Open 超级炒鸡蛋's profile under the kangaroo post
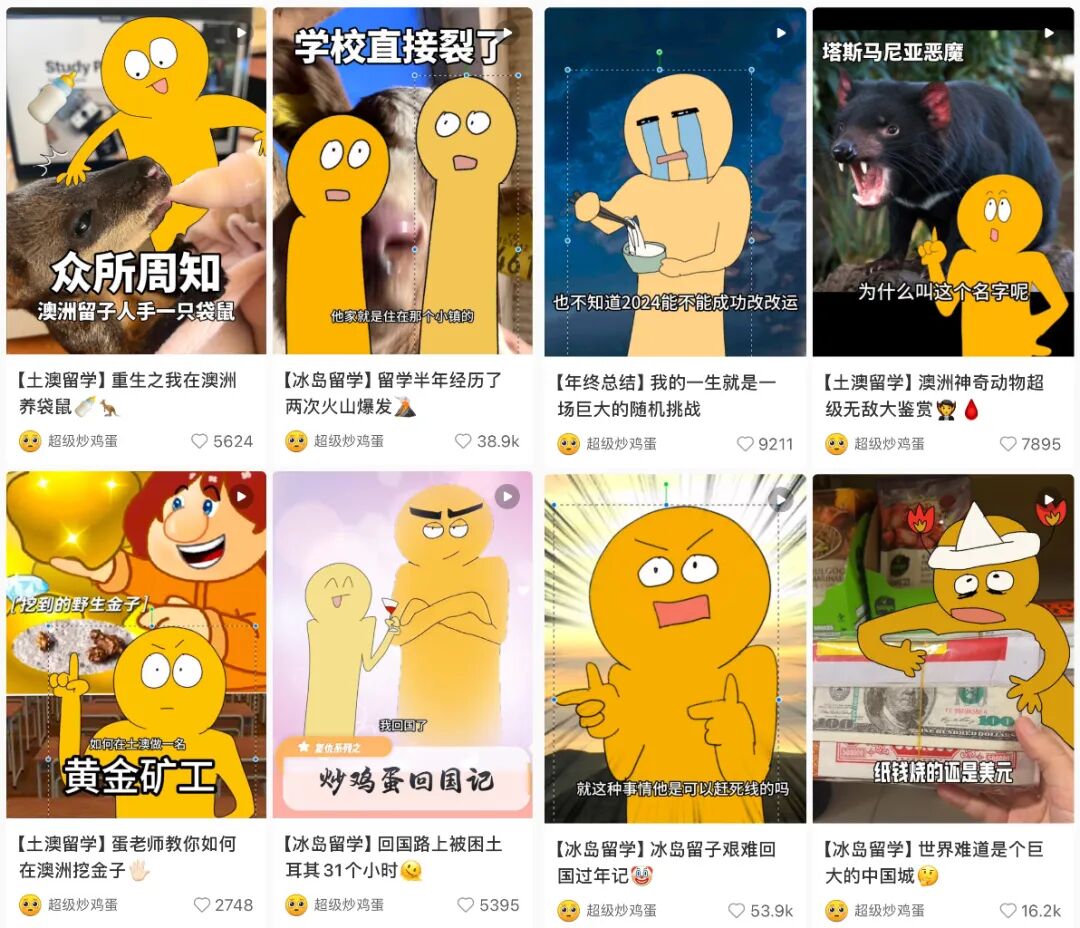The height and width of the screenshot is (928, 1080). [82, 441]
